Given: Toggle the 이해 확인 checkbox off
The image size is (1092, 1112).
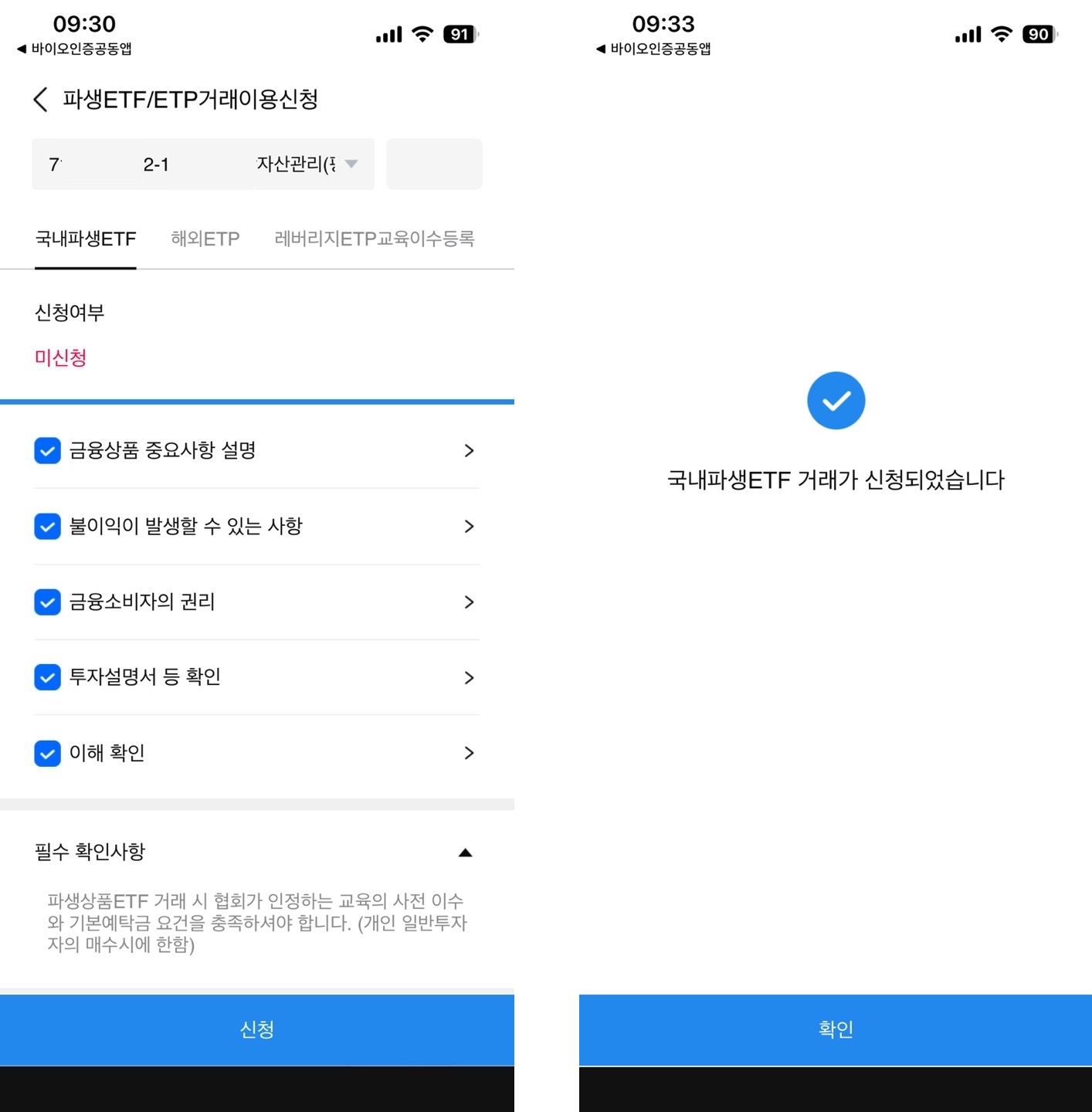Looking at the screenshot, I should click(47, 753).
